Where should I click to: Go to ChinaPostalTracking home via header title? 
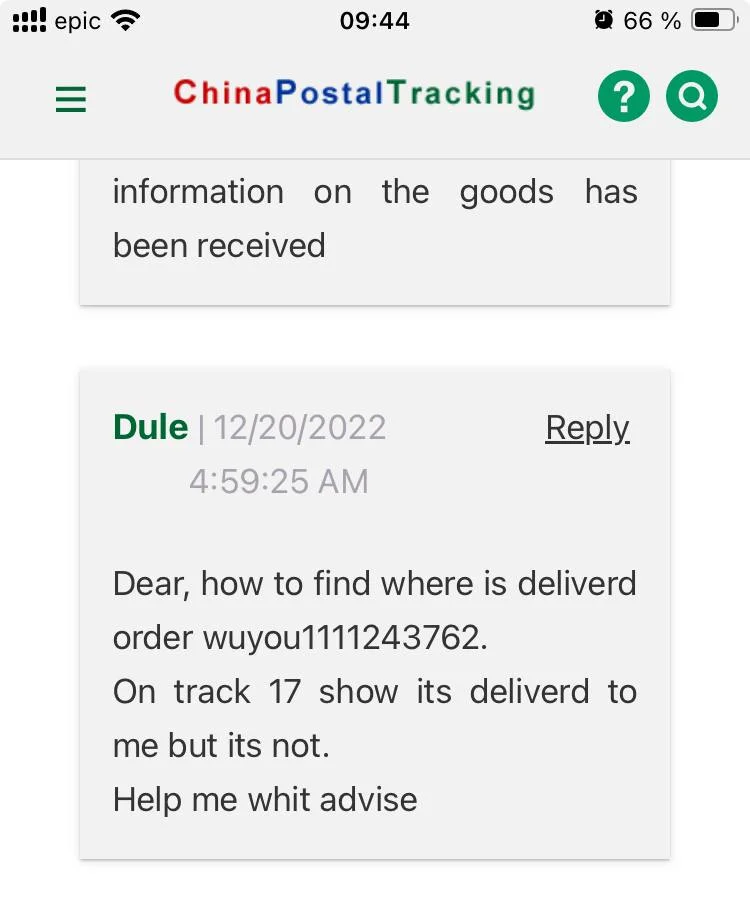click(354, 94)
